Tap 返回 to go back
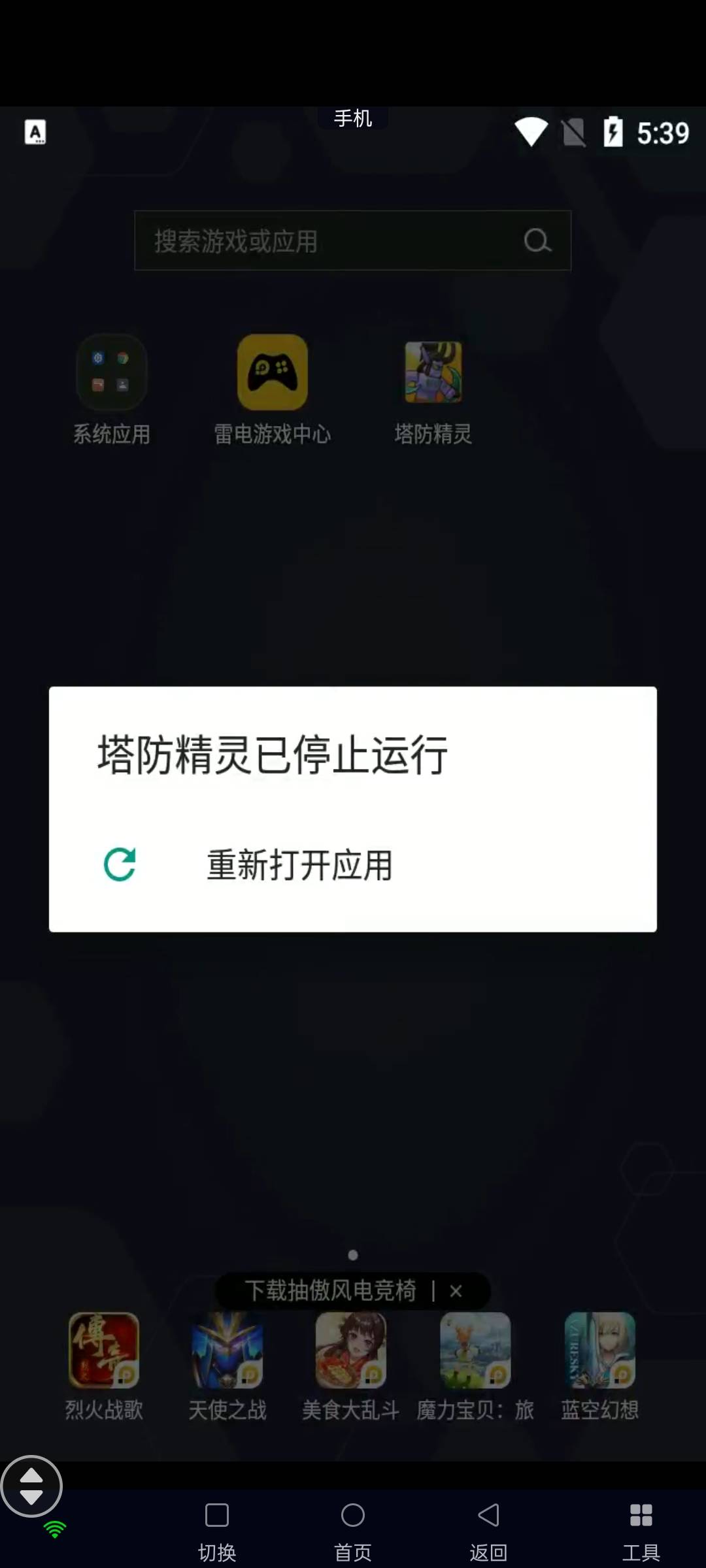Screen dimensions: 706x1568 pyautogui.click(x=488, y=1527)
